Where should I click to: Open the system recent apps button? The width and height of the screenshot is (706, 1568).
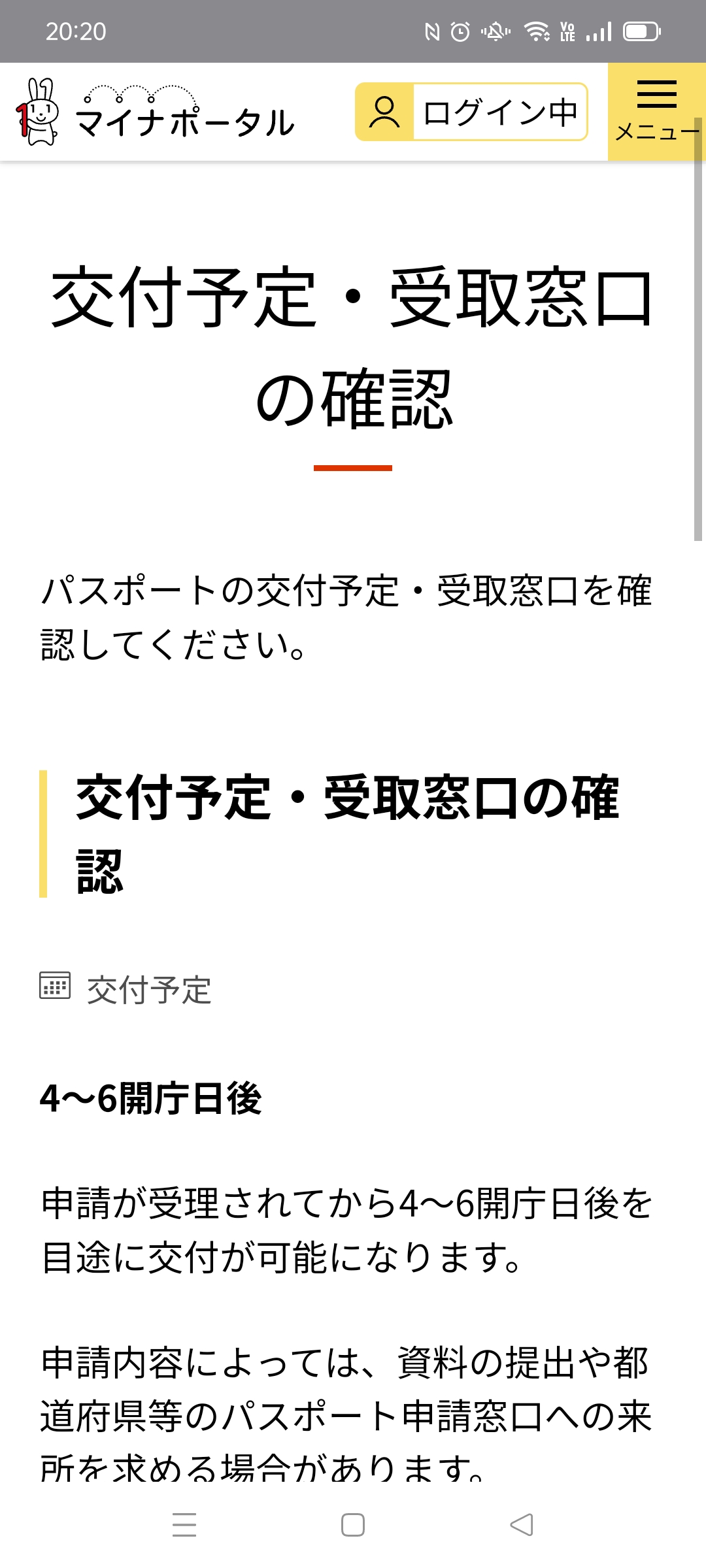(184, 1525)
